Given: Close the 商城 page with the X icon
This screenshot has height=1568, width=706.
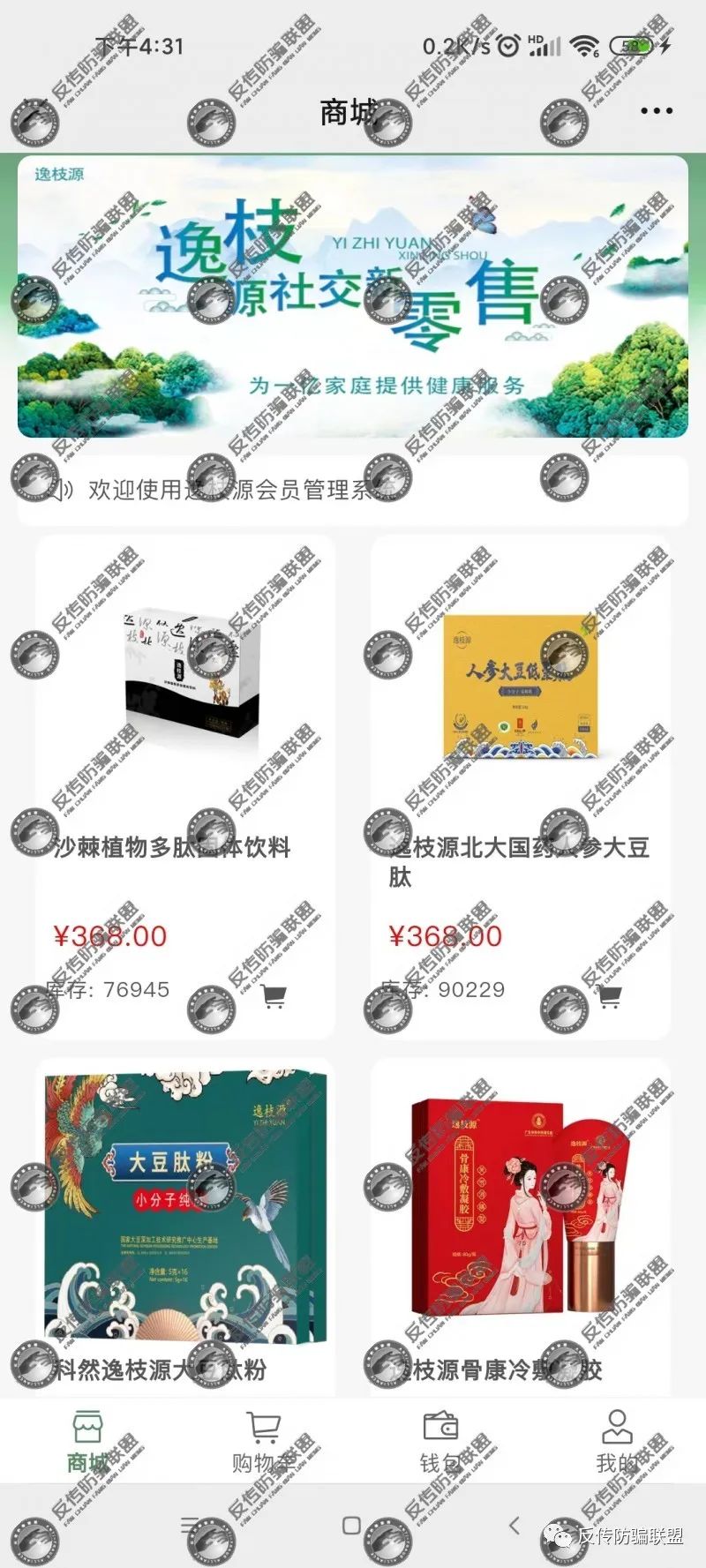Looking at the screenshot, I should click(35, 111).
